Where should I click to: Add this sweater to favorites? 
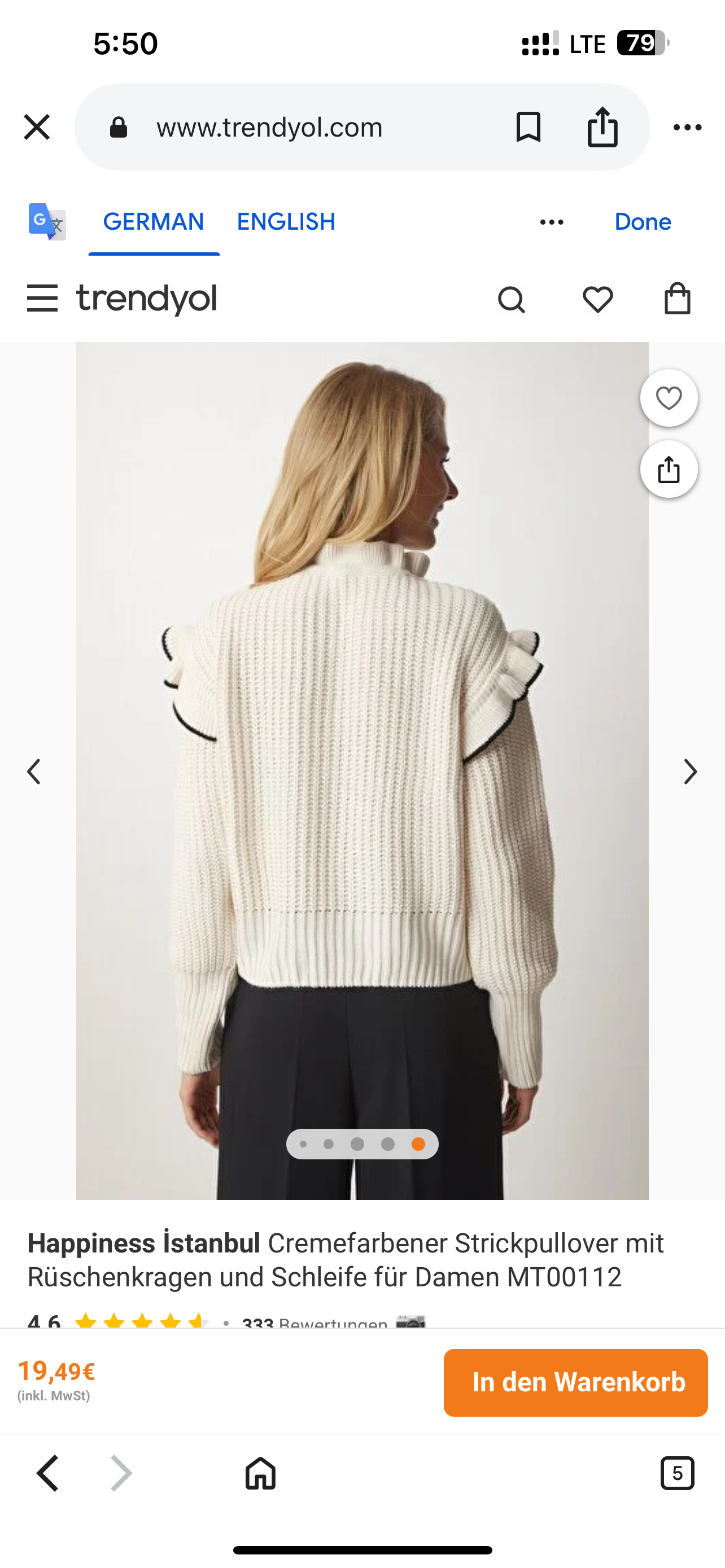[669, 398]
